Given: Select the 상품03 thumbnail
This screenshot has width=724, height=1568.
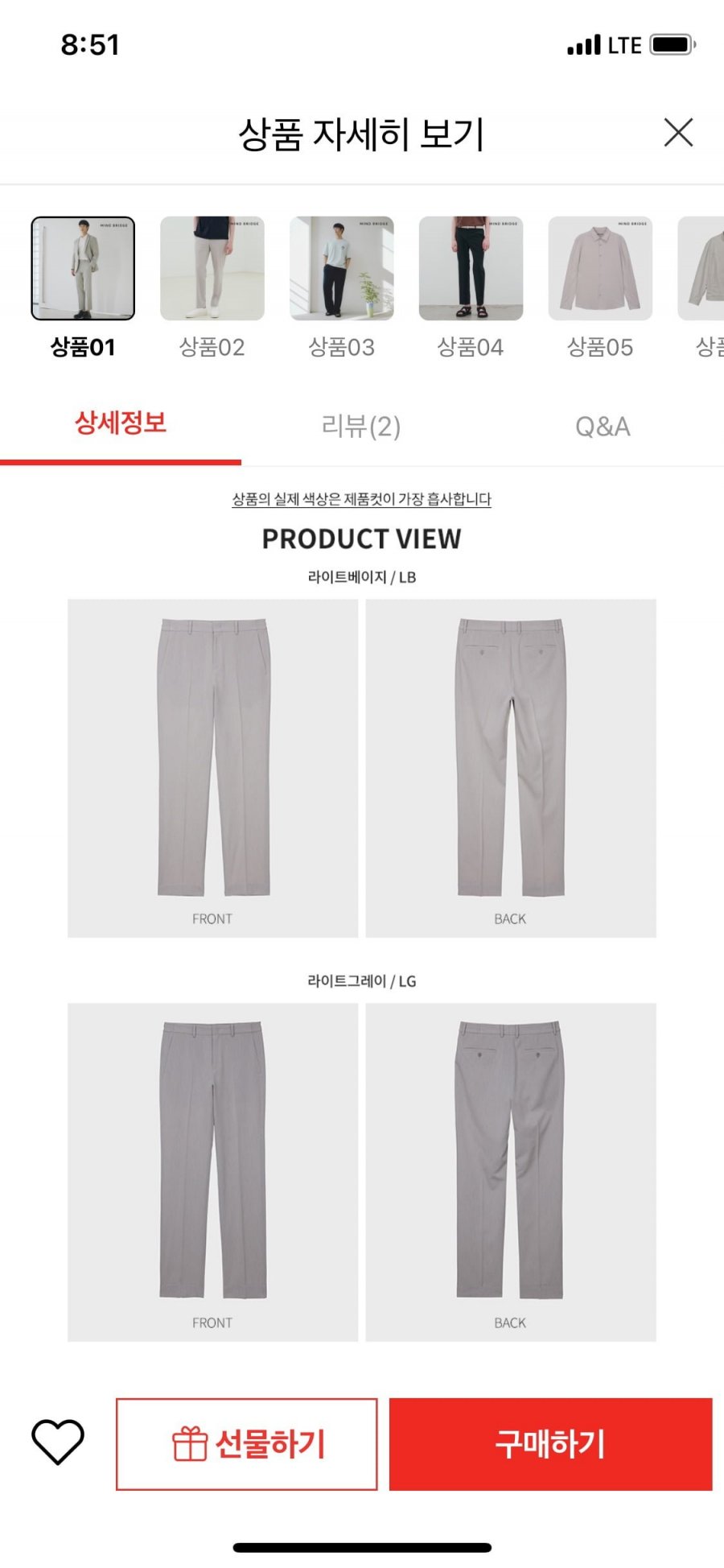Looking at the screenshot, I should point(342,269).
